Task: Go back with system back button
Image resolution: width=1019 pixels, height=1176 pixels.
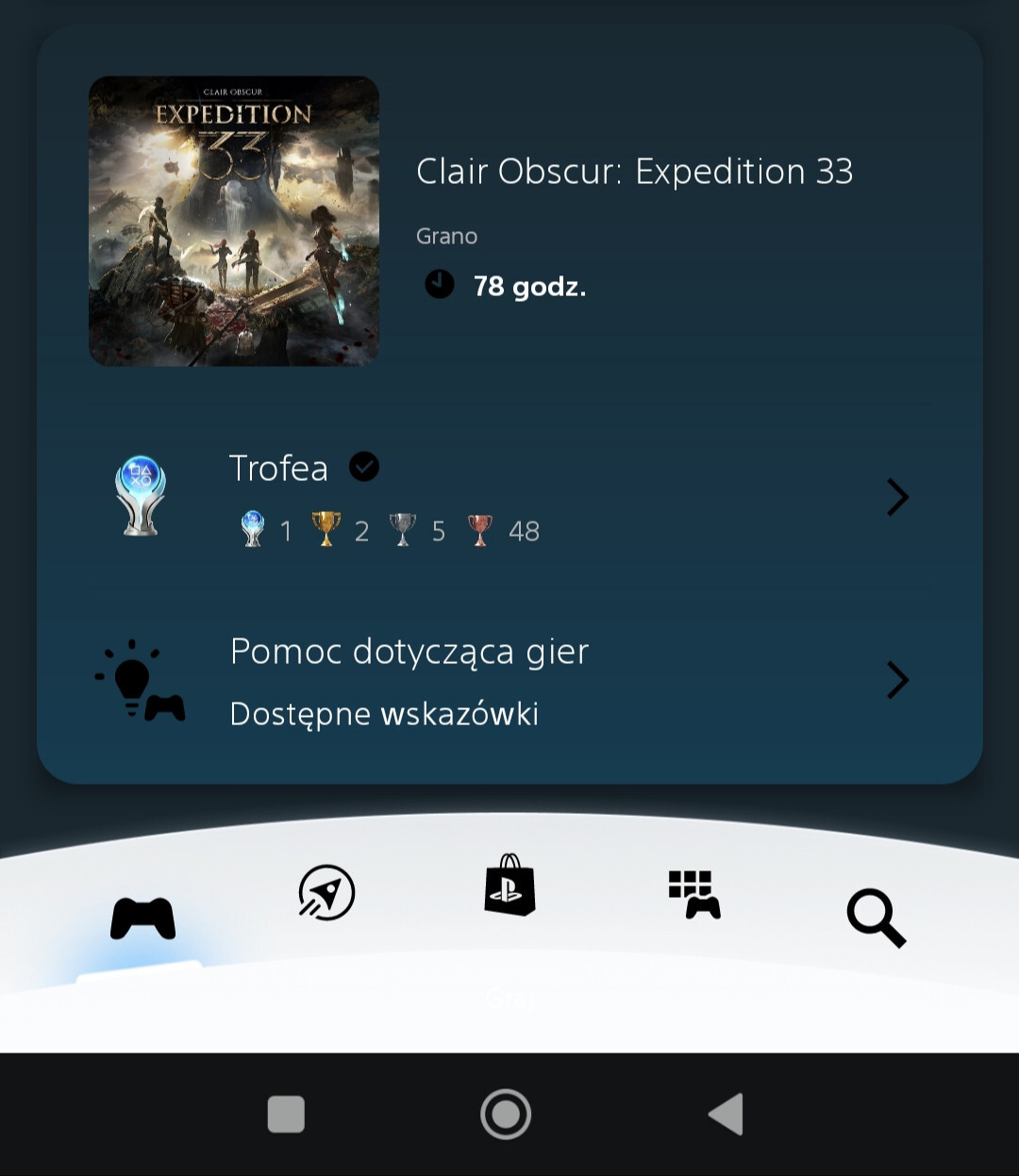Action: point(727,1115)
